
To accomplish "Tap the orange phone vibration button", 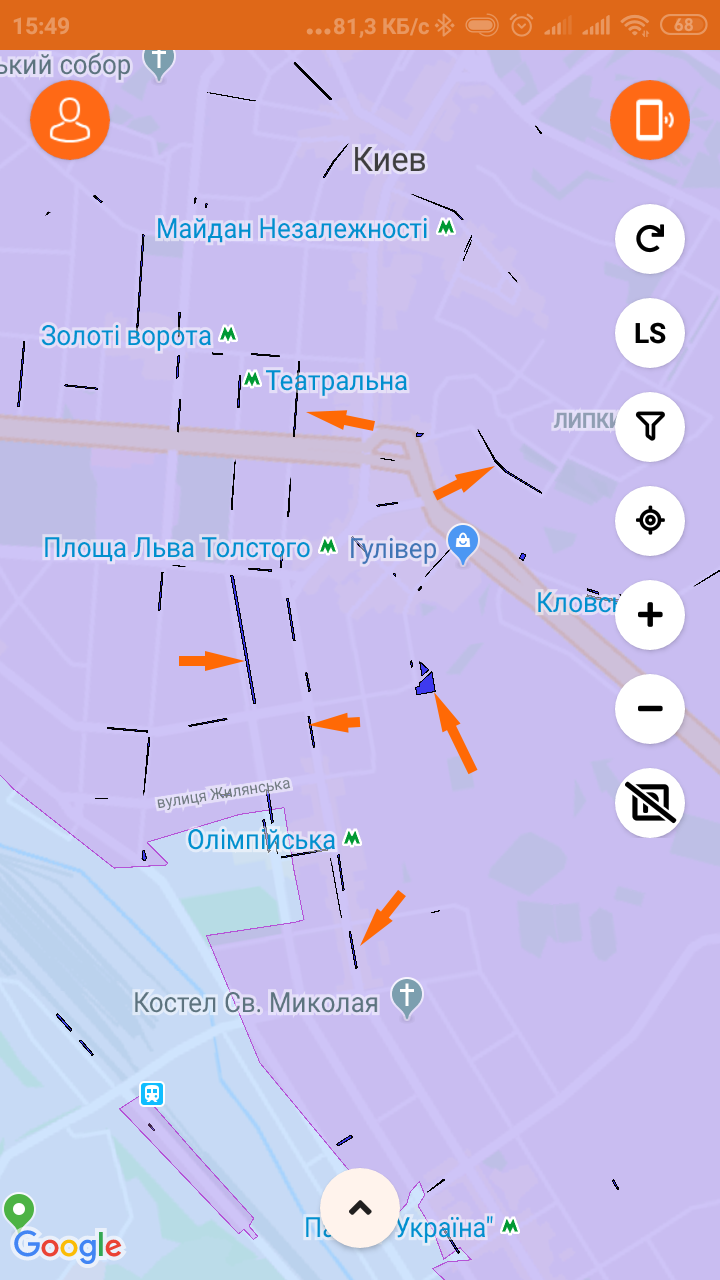I will [x=650, y=120].
